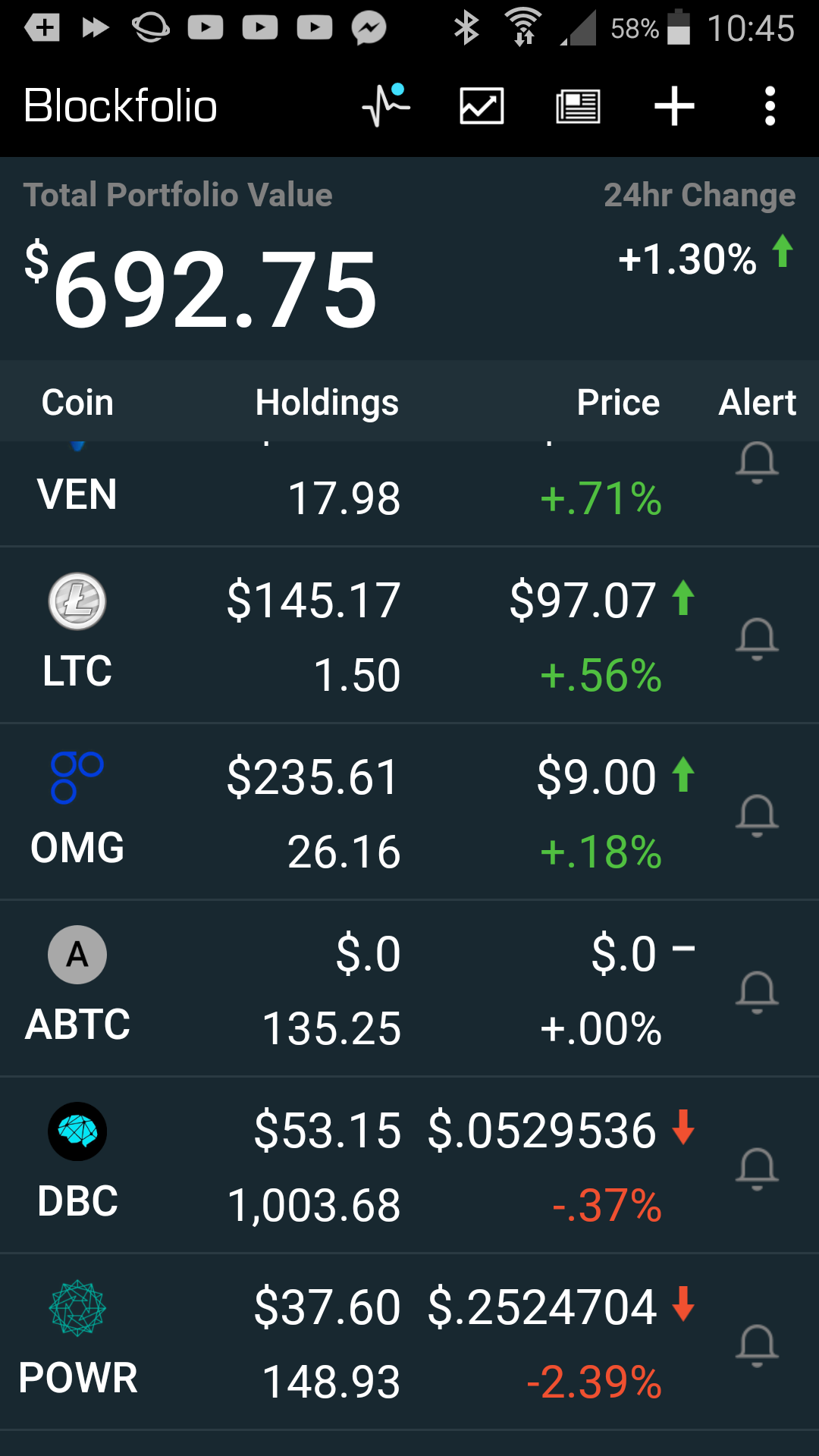Open the OMG coin row

[409, 812]
